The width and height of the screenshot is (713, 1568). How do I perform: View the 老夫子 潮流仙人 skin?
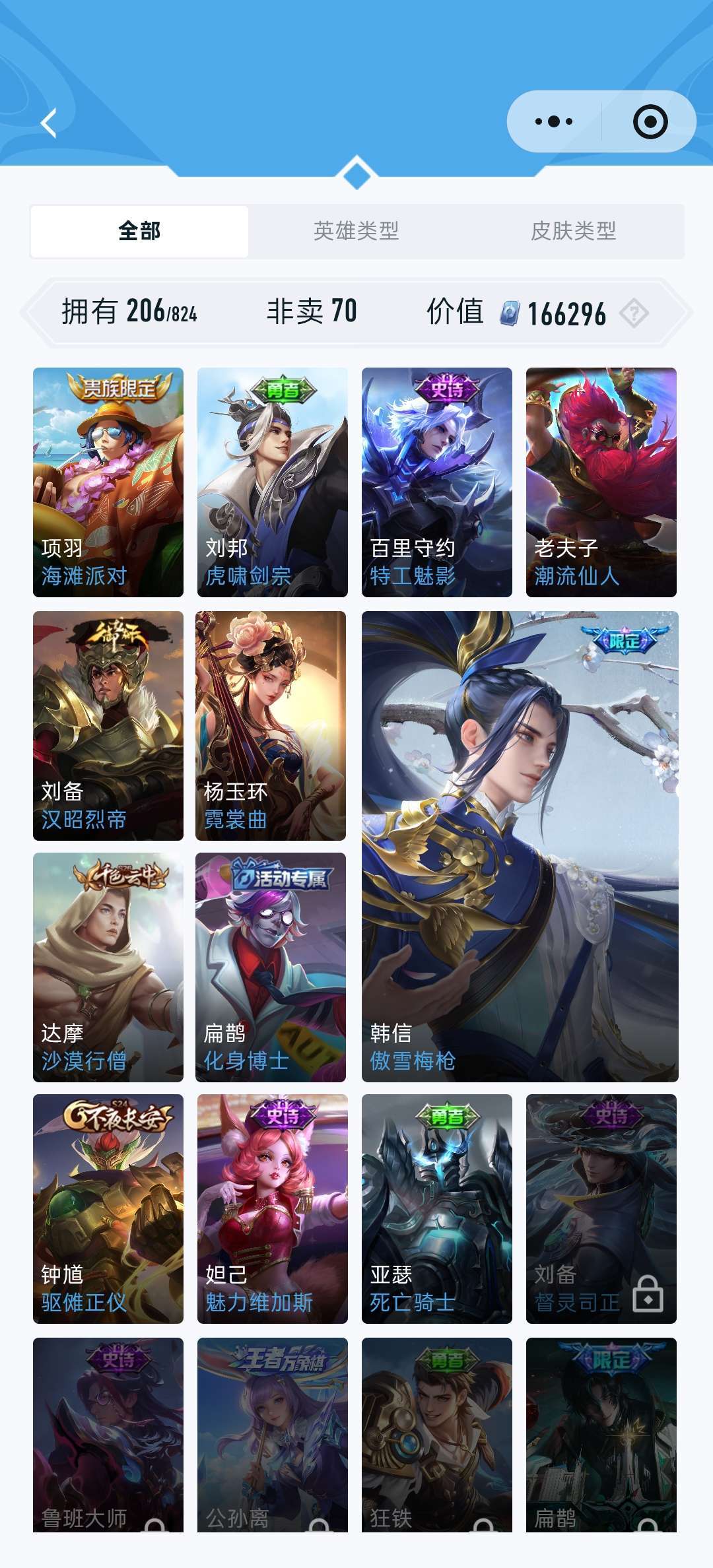point(601,482)
